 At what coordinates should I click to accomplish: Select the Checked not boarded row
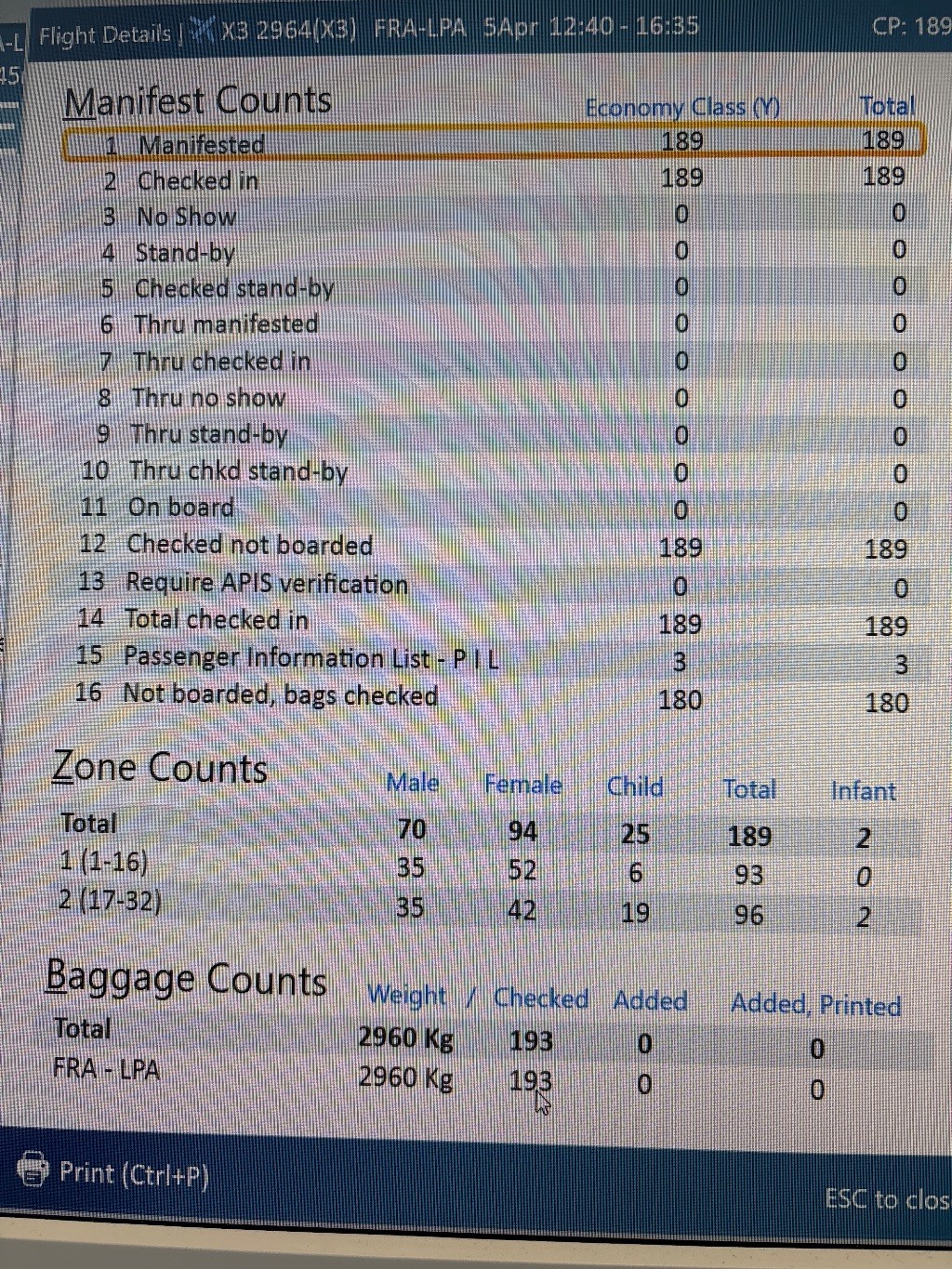(x=249, y=545)
